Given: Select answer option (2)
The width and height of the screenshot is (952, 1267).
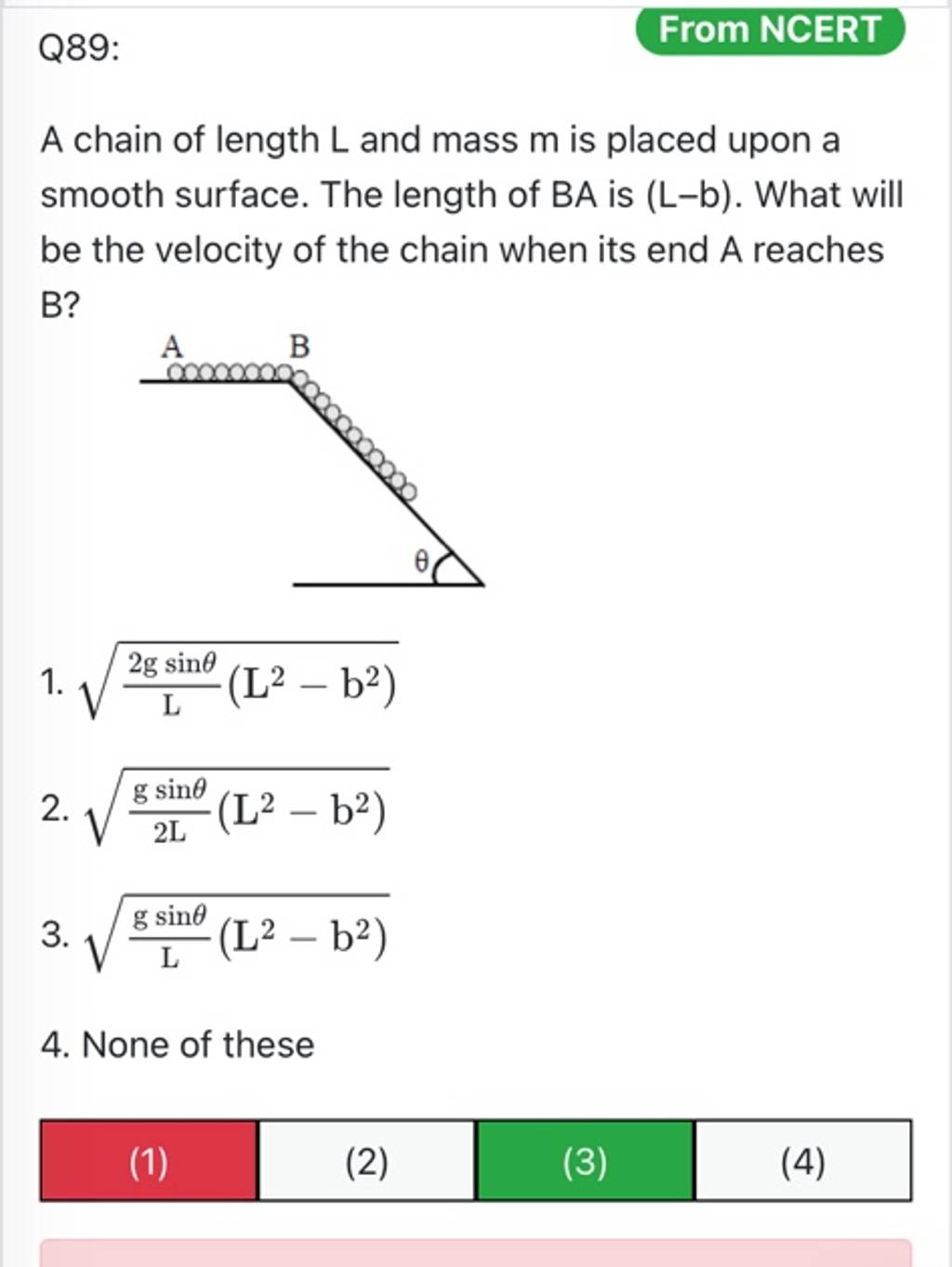Looking at the screenshot, I should [x=366, y=1160].
